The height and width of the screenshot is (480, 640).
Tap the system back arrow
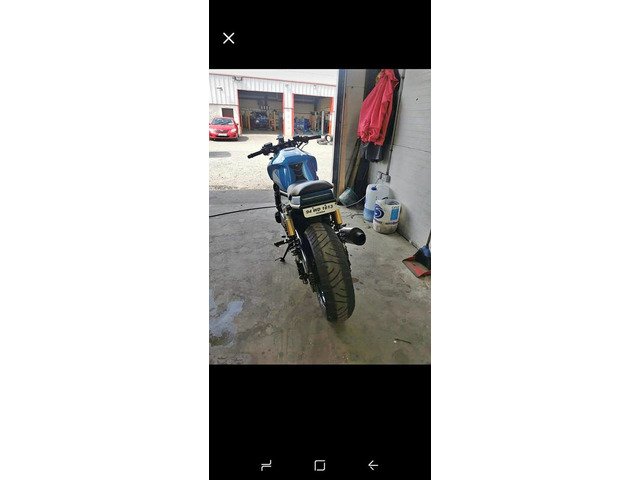[372, 465]
